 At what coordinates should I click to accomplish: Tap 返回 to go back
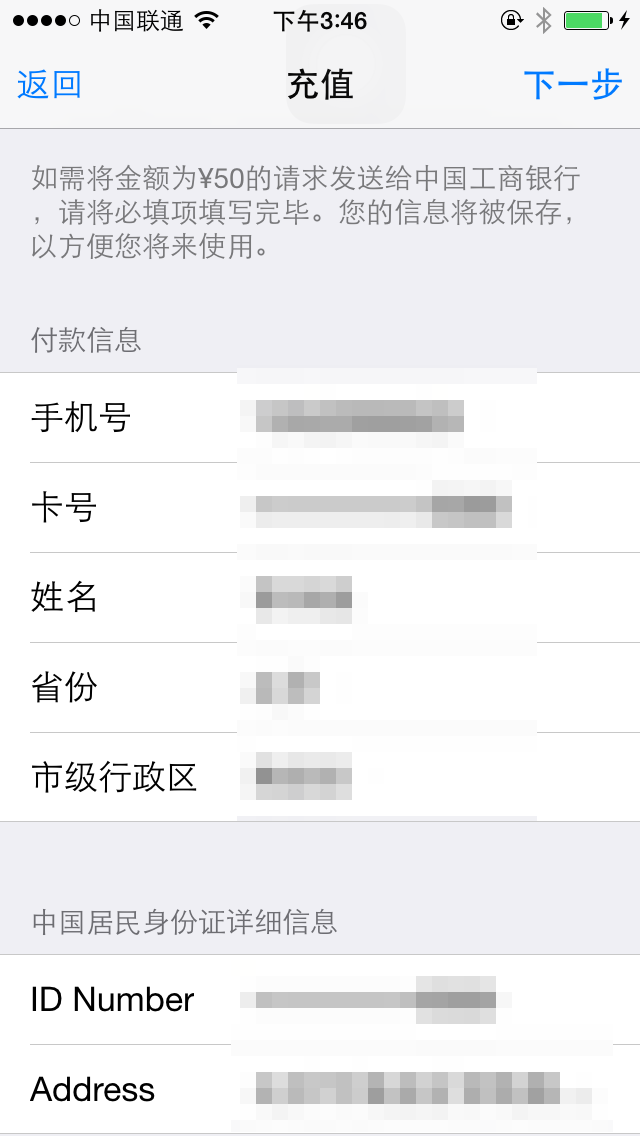pos(49,85)
